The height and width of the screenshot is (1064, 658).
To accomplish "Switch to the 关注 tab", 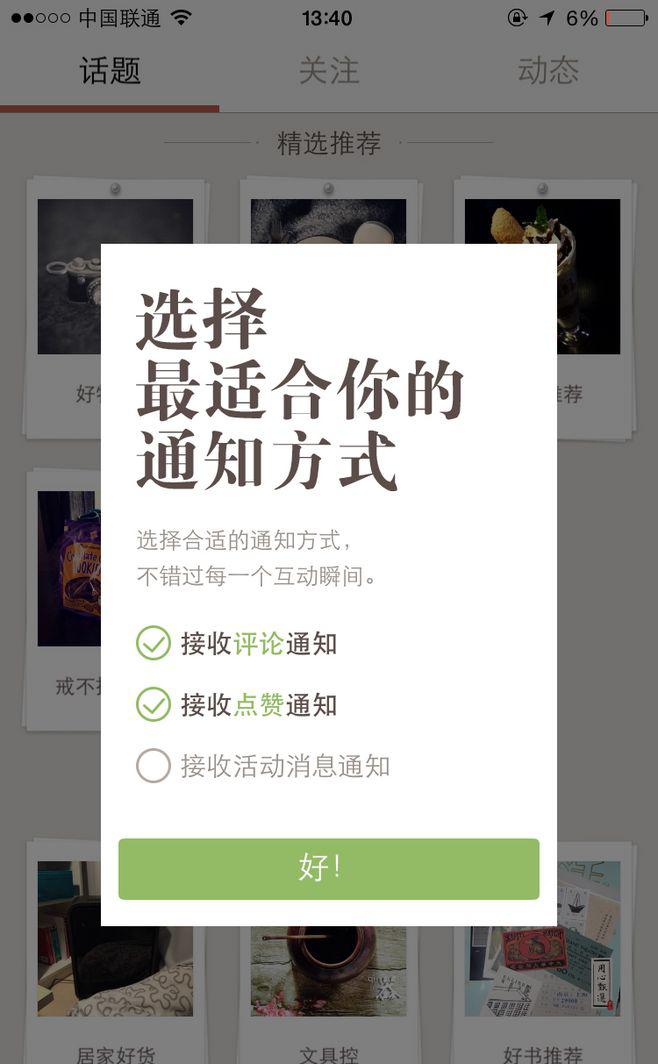I will point(328,71).
